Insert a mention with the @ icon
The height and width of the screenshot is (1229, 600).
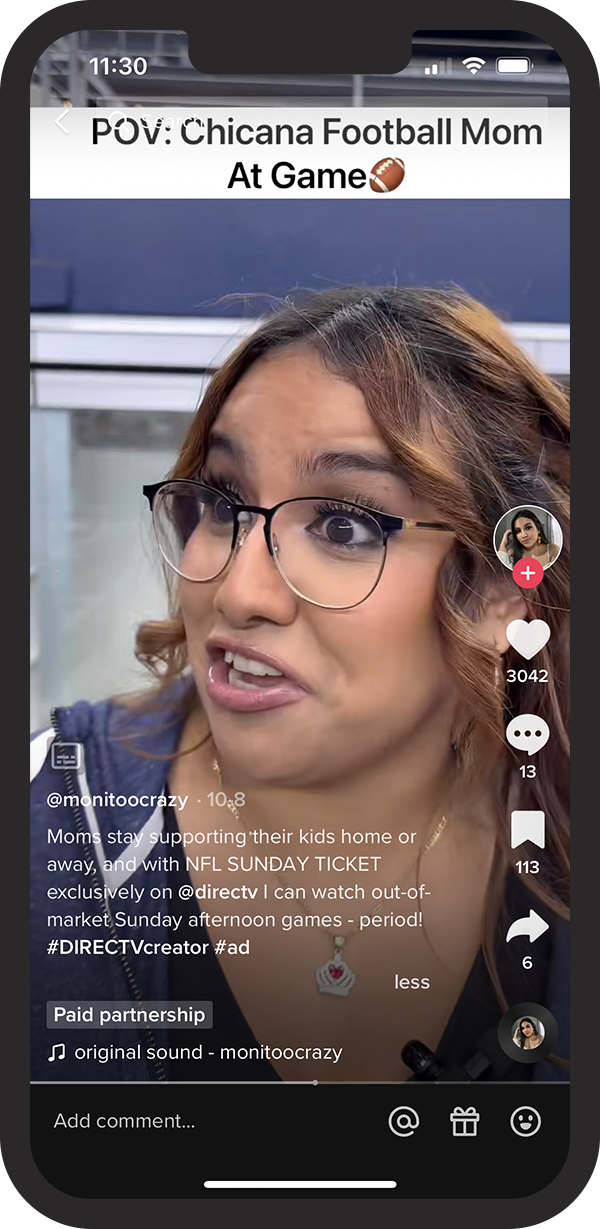[404, 1121]
